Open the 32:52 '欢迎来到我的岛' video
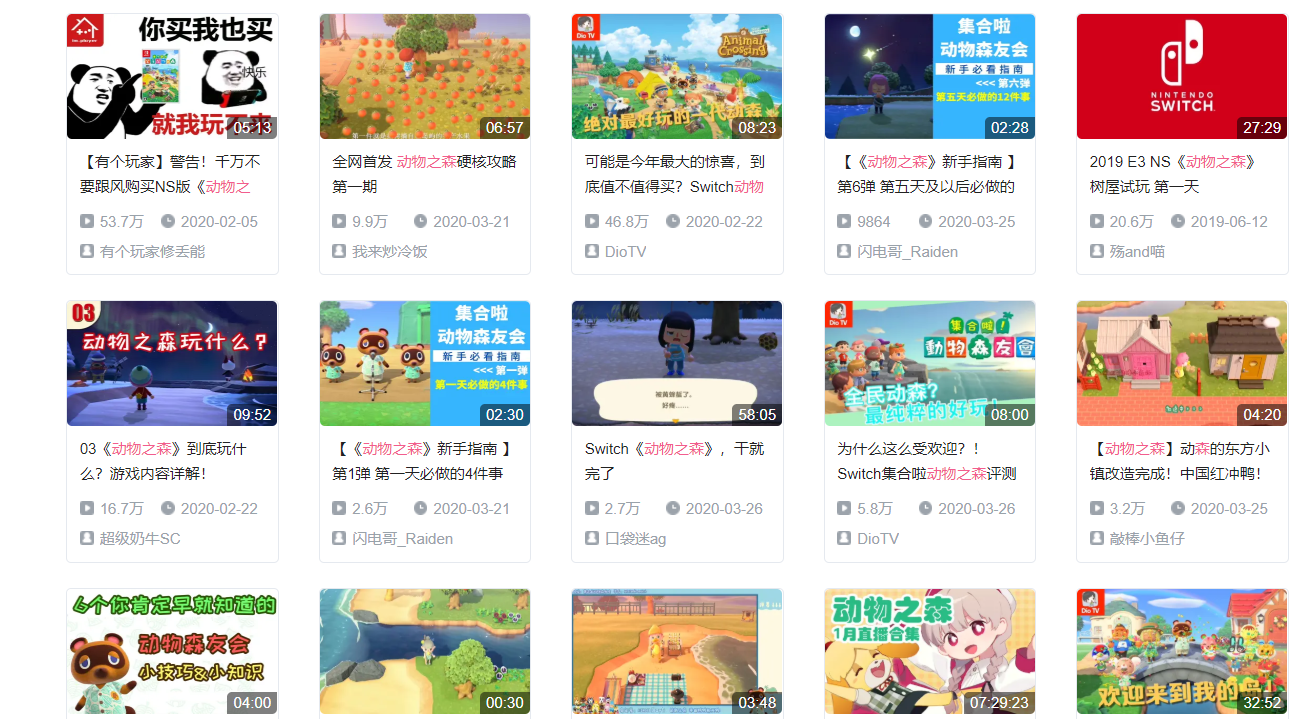The image size is (1306, 719). (x=1181, y=652)
